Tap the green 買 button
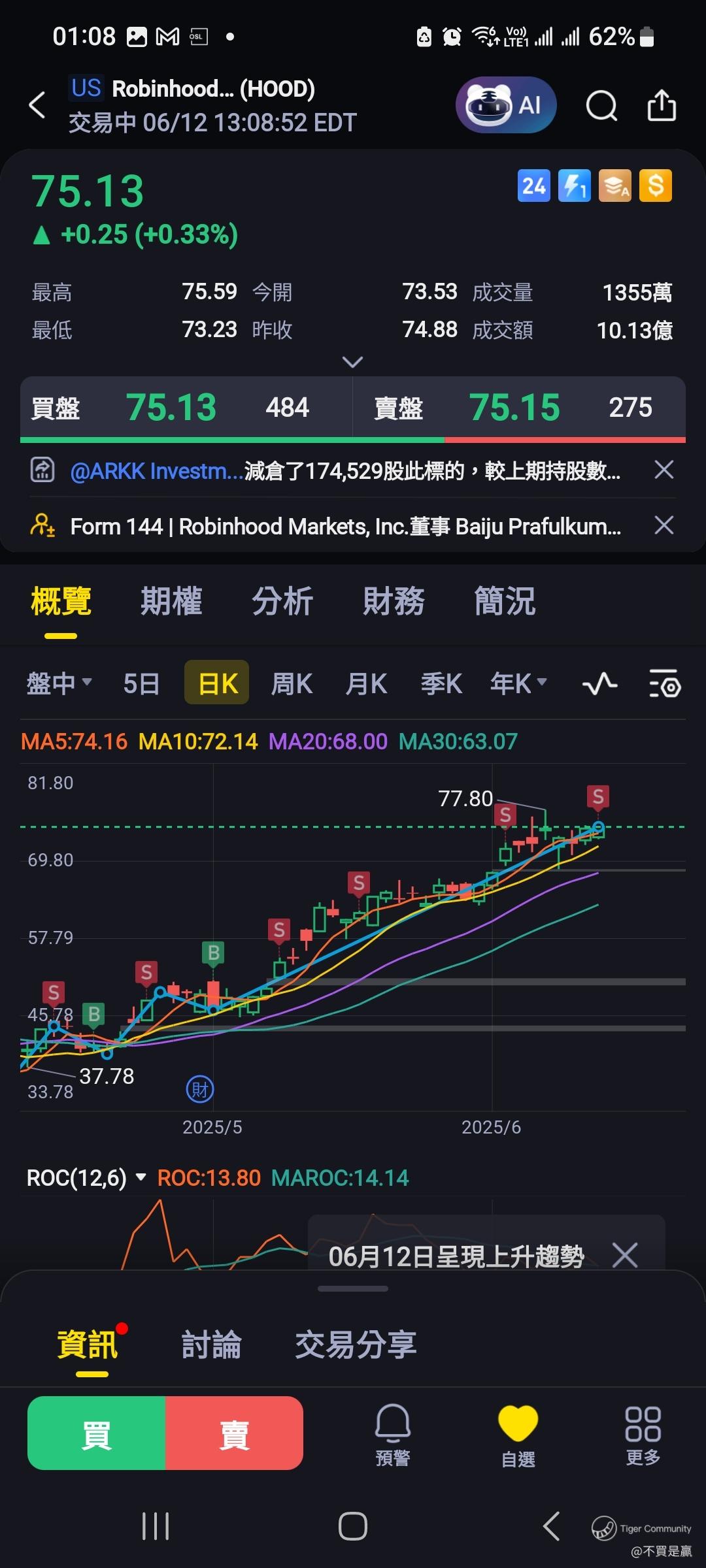Viewport: 706px width, 1568px height. (x=96, y=1433)
